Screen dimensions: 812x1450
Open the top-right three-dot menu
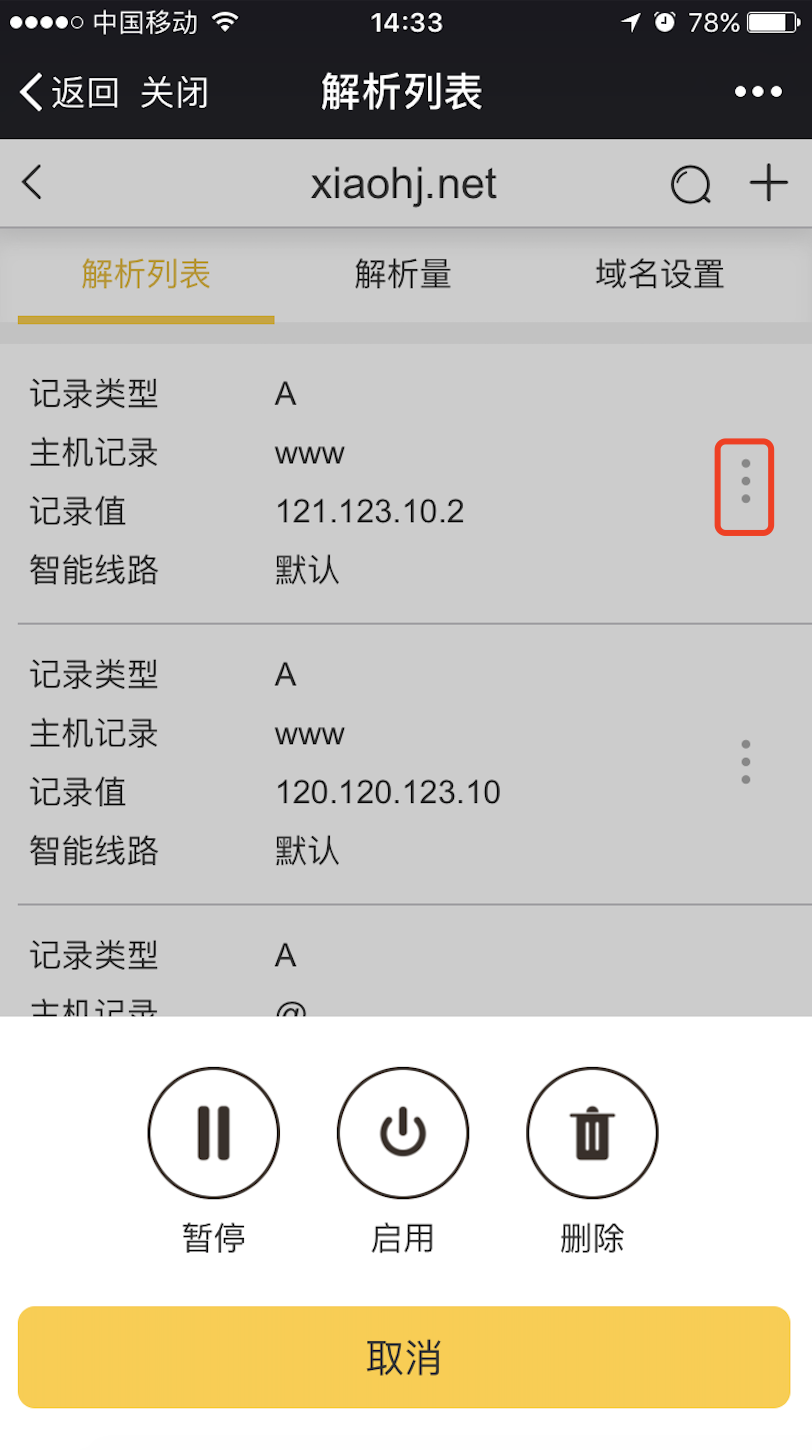pos(758,92)
